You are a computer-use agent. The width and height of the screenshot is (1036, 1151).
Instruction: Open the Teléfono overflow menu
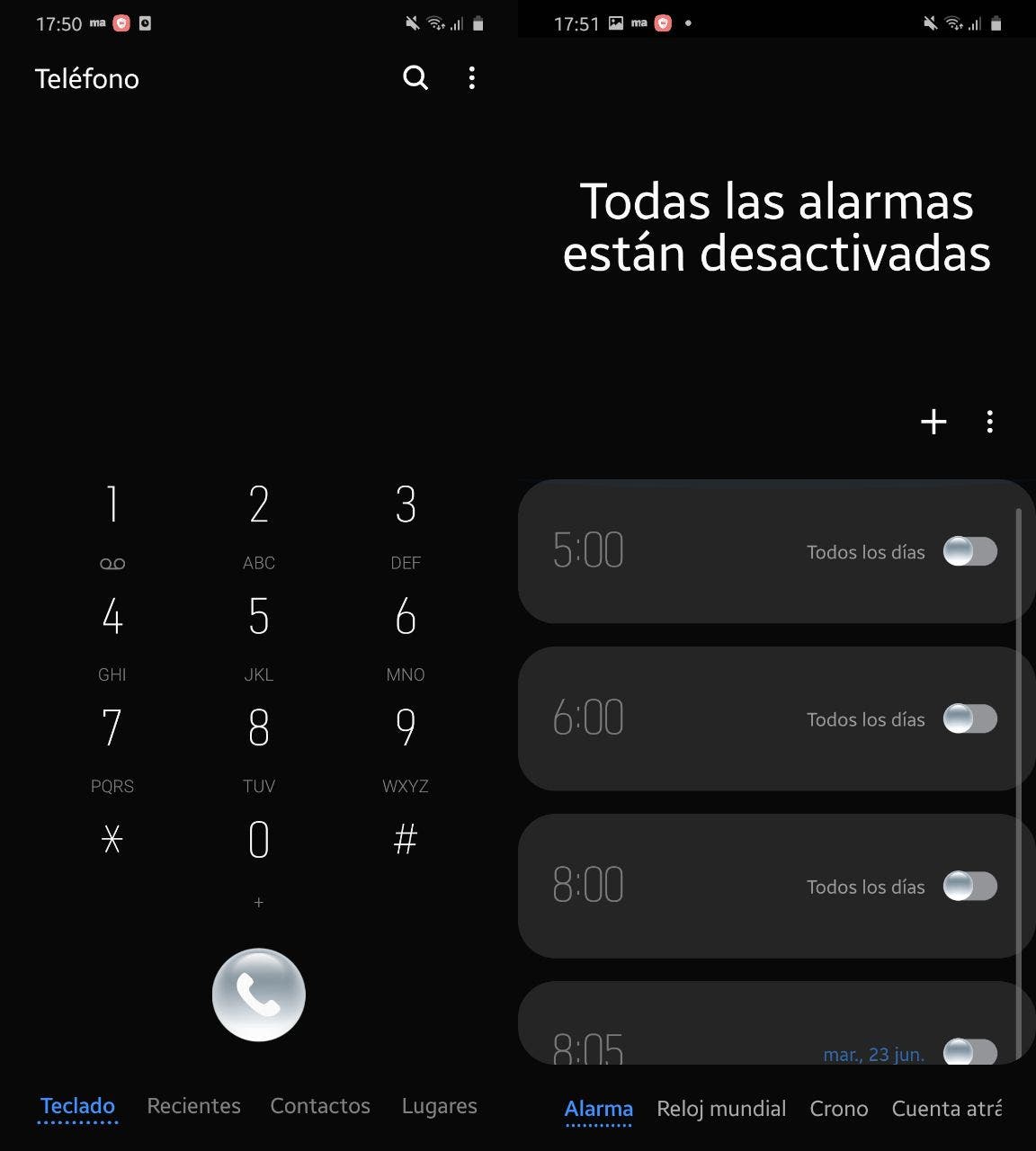(471, 78)
